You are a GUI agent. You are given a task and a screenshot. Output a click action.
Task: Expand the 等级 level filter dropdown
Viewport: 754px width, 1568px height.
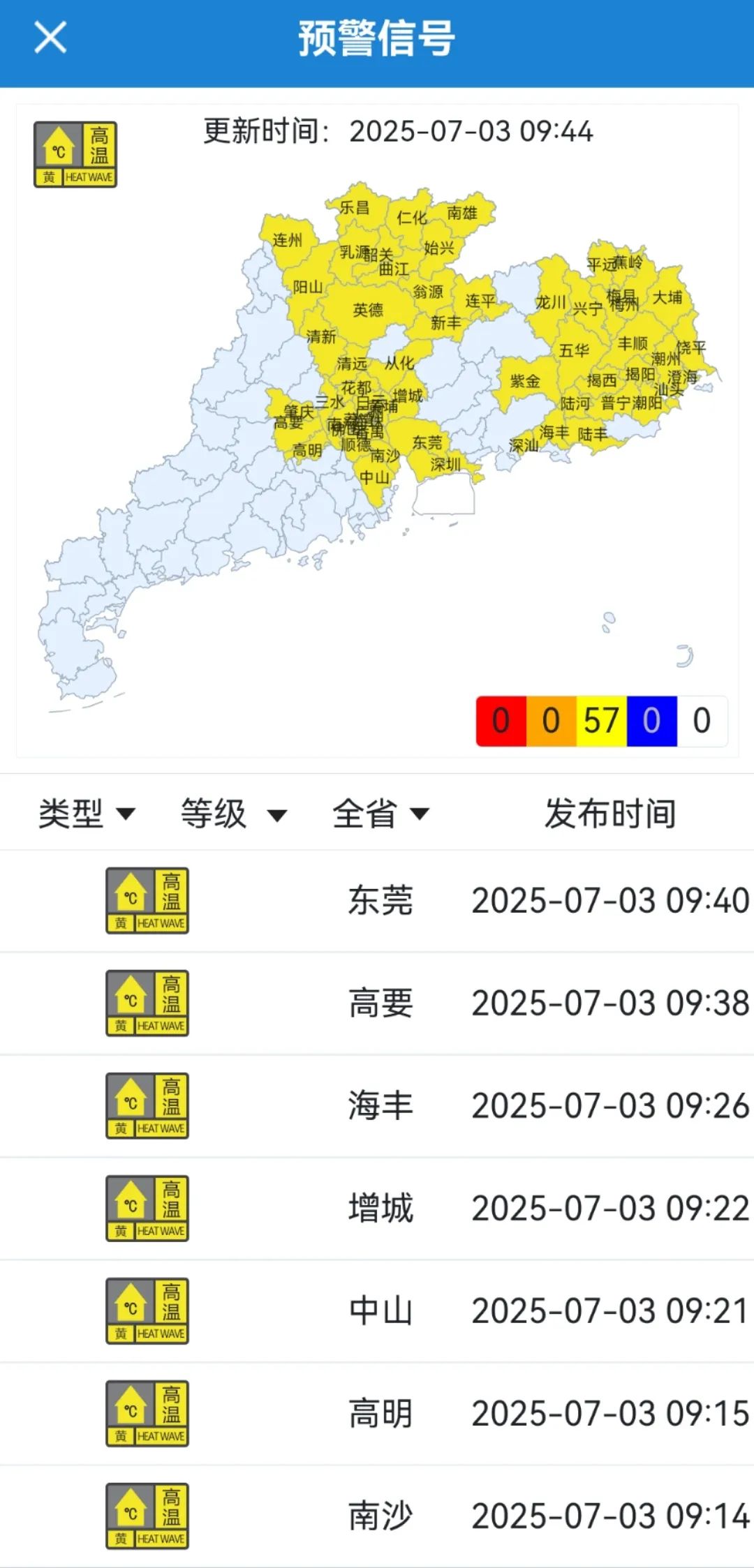[234, 814]
